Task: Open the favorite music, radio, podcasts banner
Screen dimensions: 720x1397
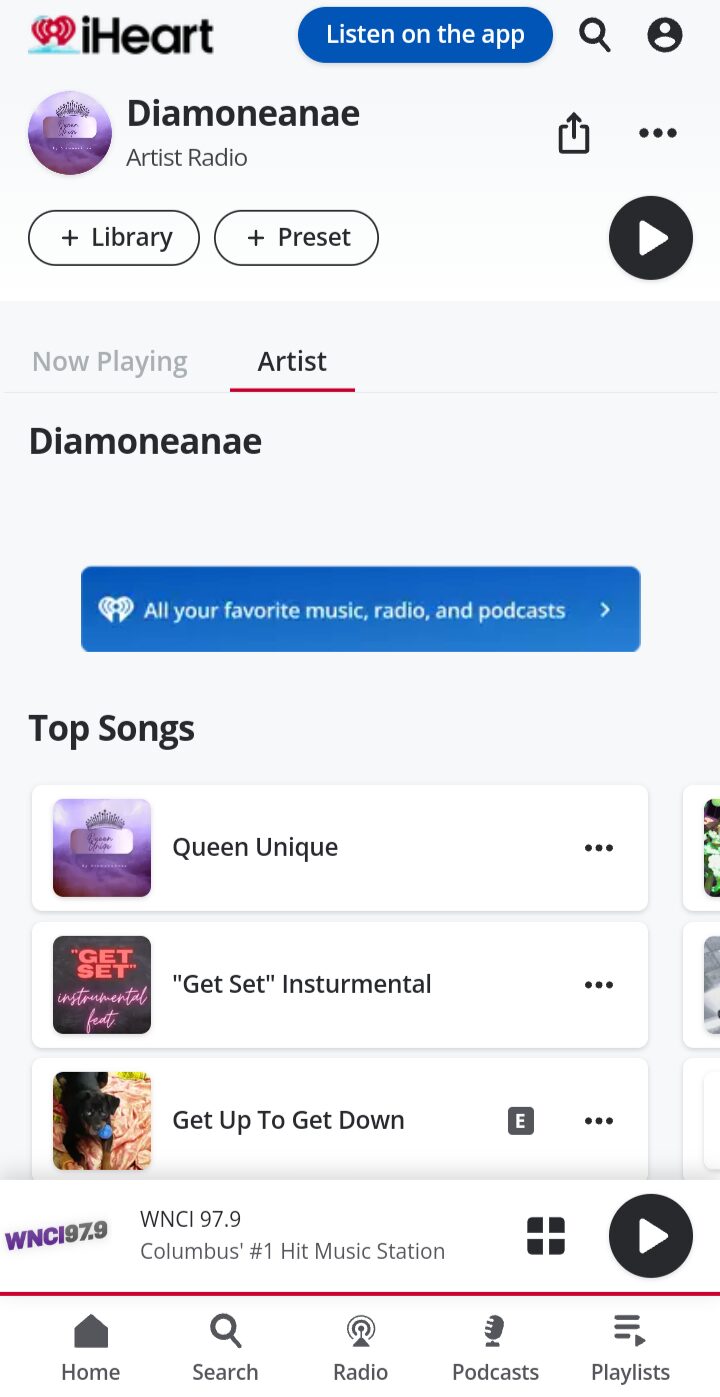Action: coord(360,610)
